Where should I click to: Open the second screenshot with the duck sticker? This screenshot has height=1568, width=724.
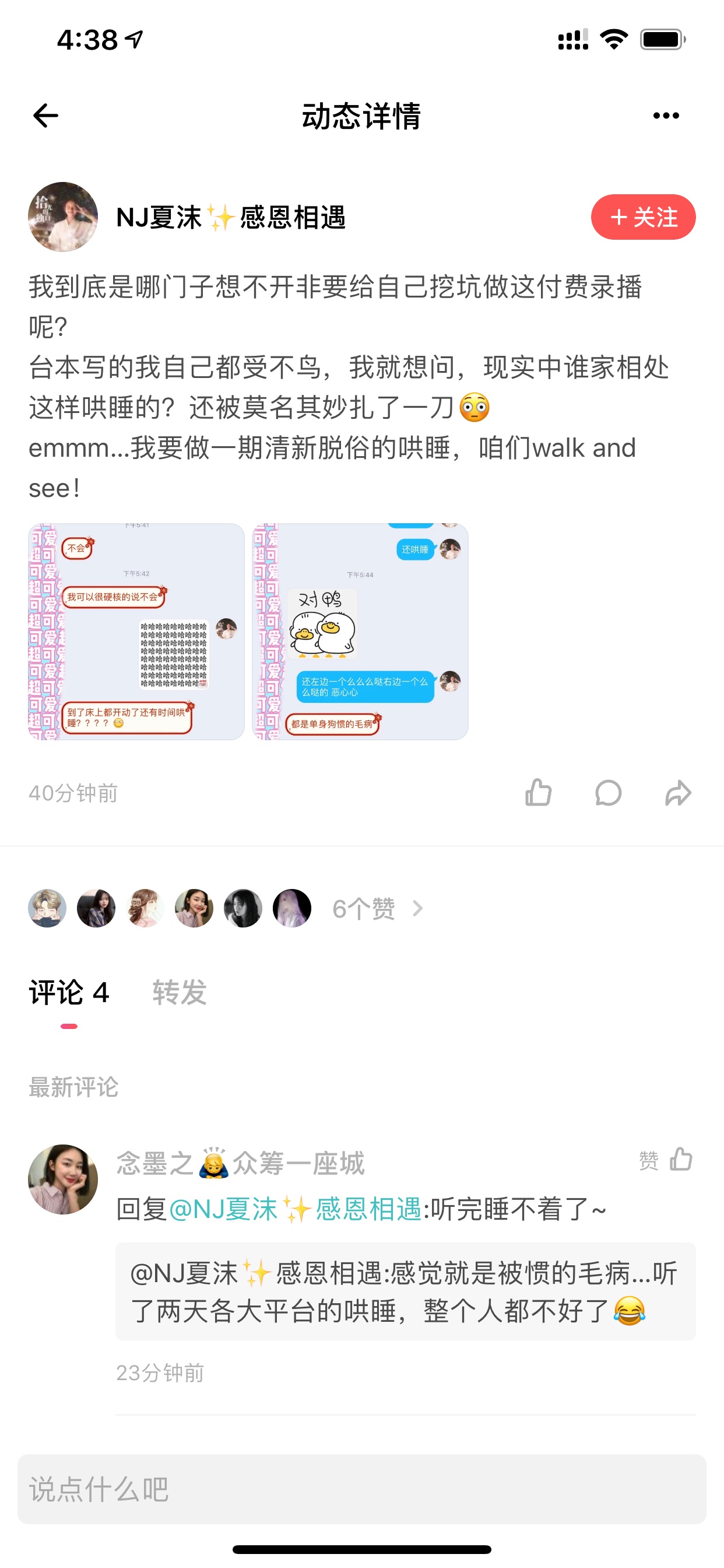click(360, 631)
